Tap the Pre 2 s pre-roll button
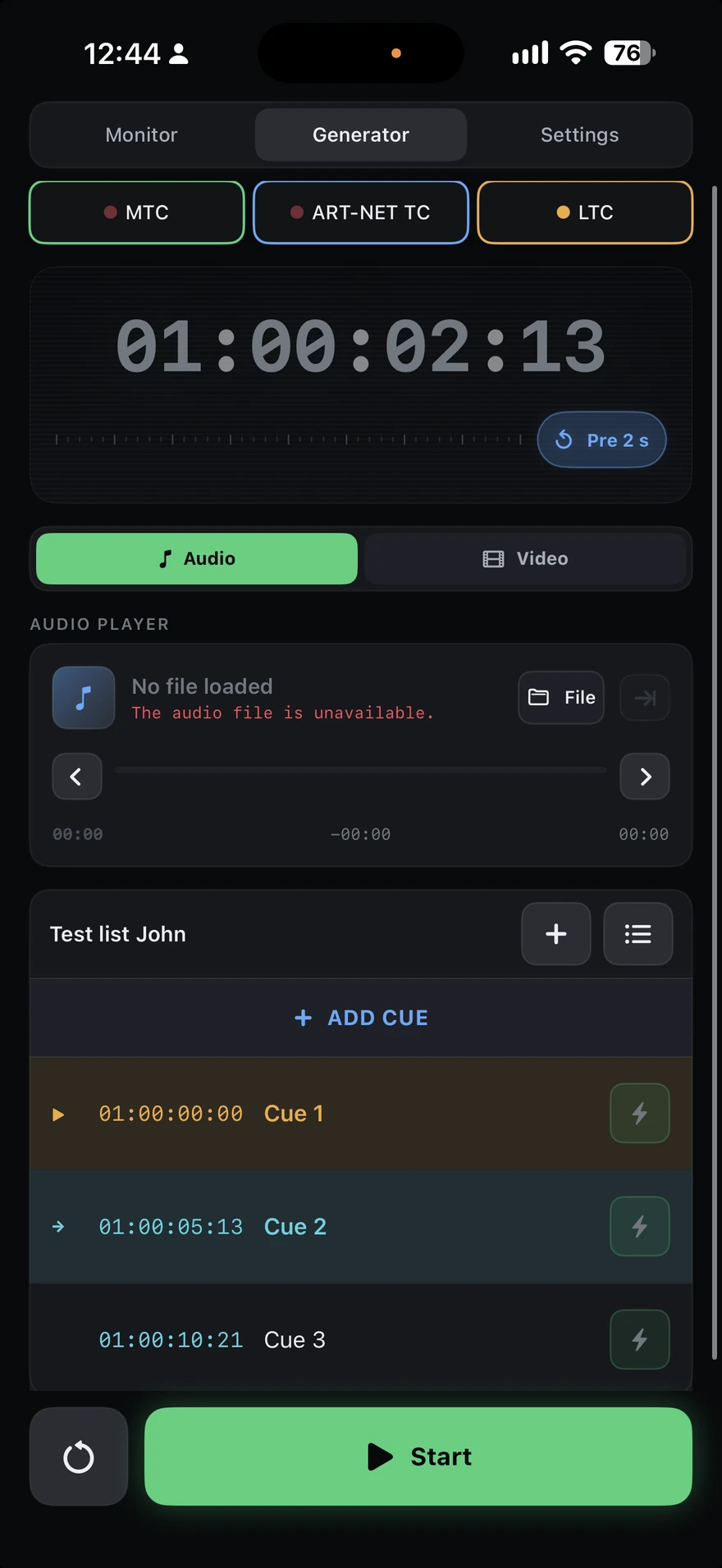 [x=601, y=440]
